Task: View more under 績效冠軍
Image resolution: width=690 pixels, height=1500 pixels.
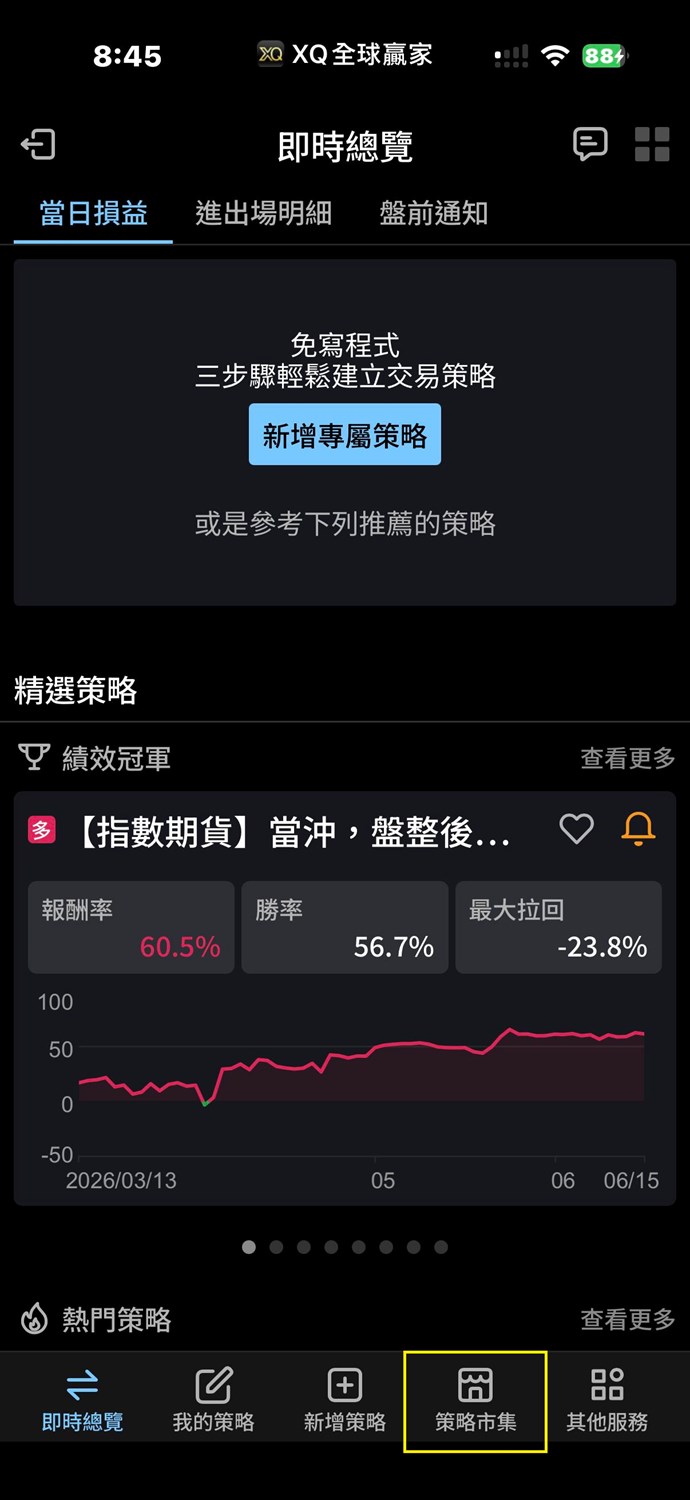Action: point(628,759)
